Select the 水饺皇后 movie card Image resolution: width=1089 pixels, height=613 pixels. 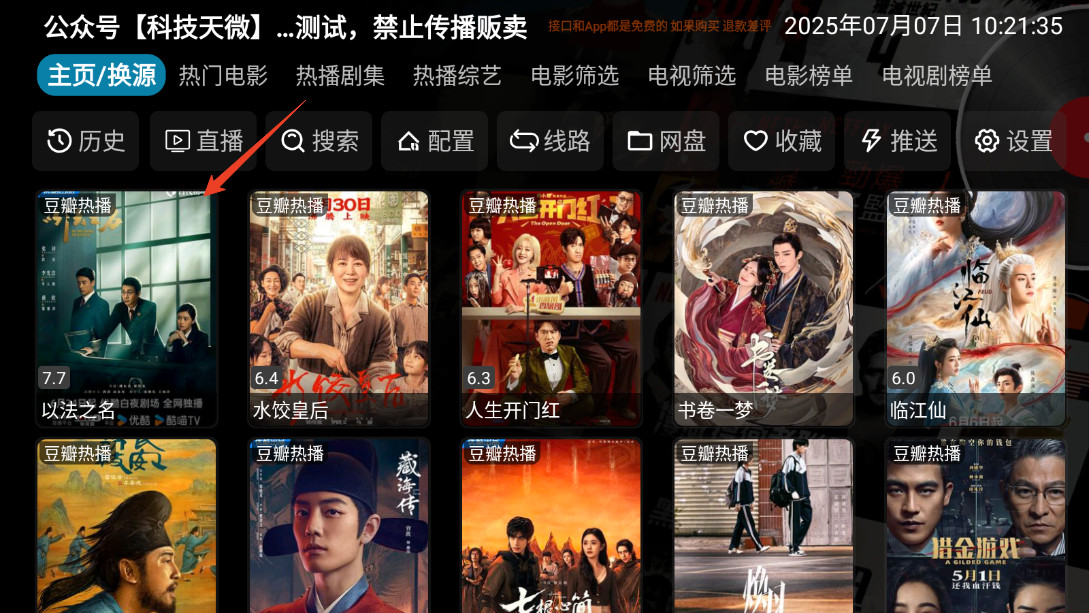339,308
